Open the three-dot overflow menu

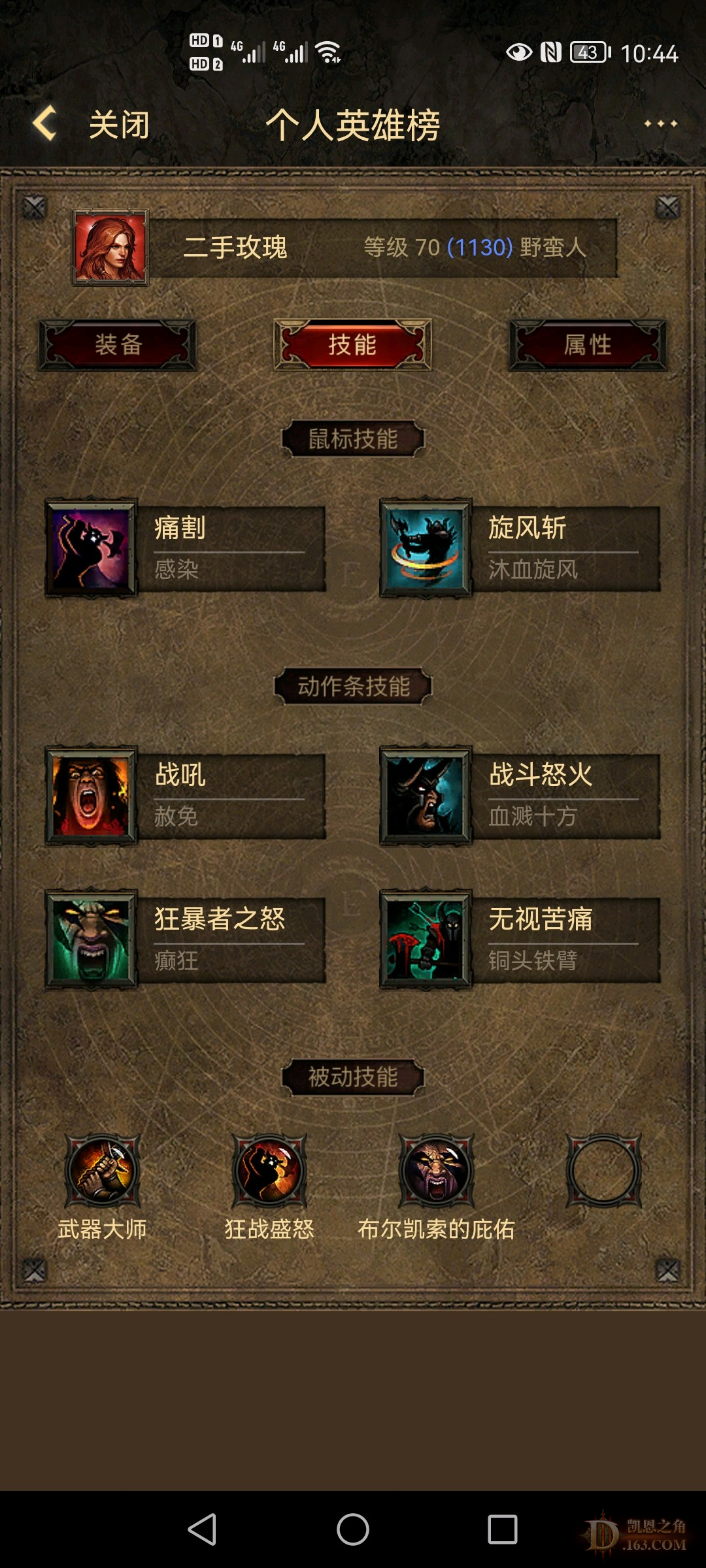(x=660, y=124)
